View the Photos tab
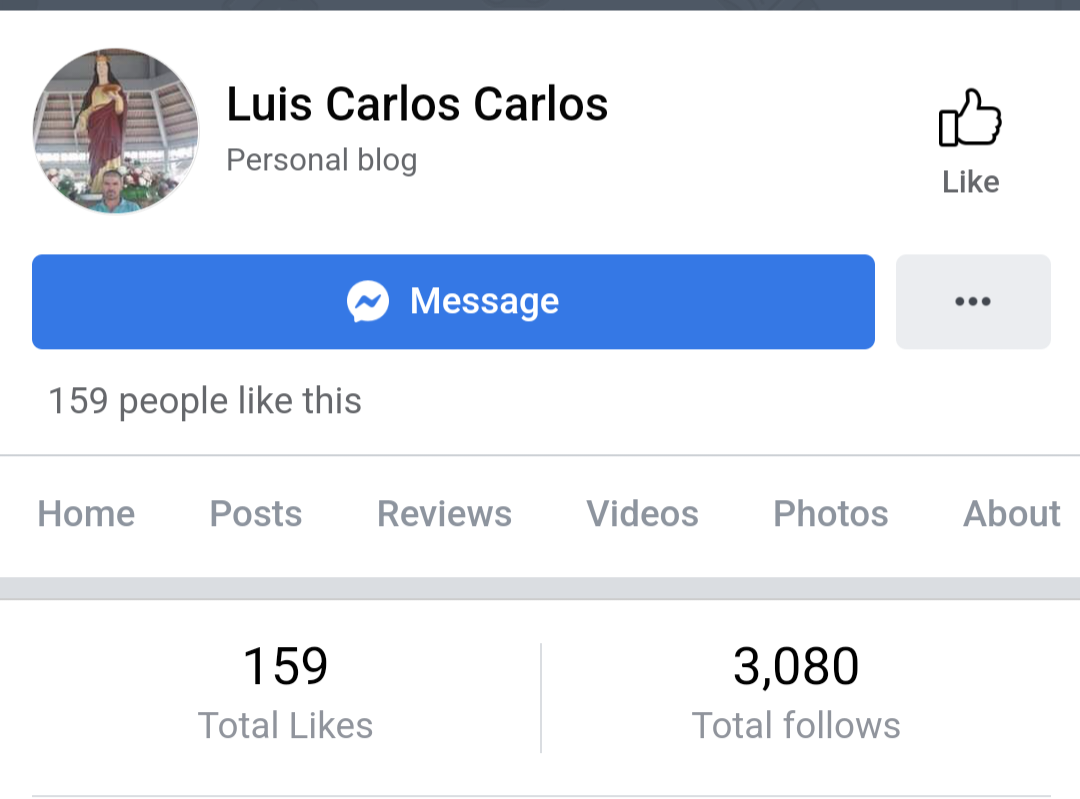The height and width of the screenshot is (799, 1080). point(830,514)
